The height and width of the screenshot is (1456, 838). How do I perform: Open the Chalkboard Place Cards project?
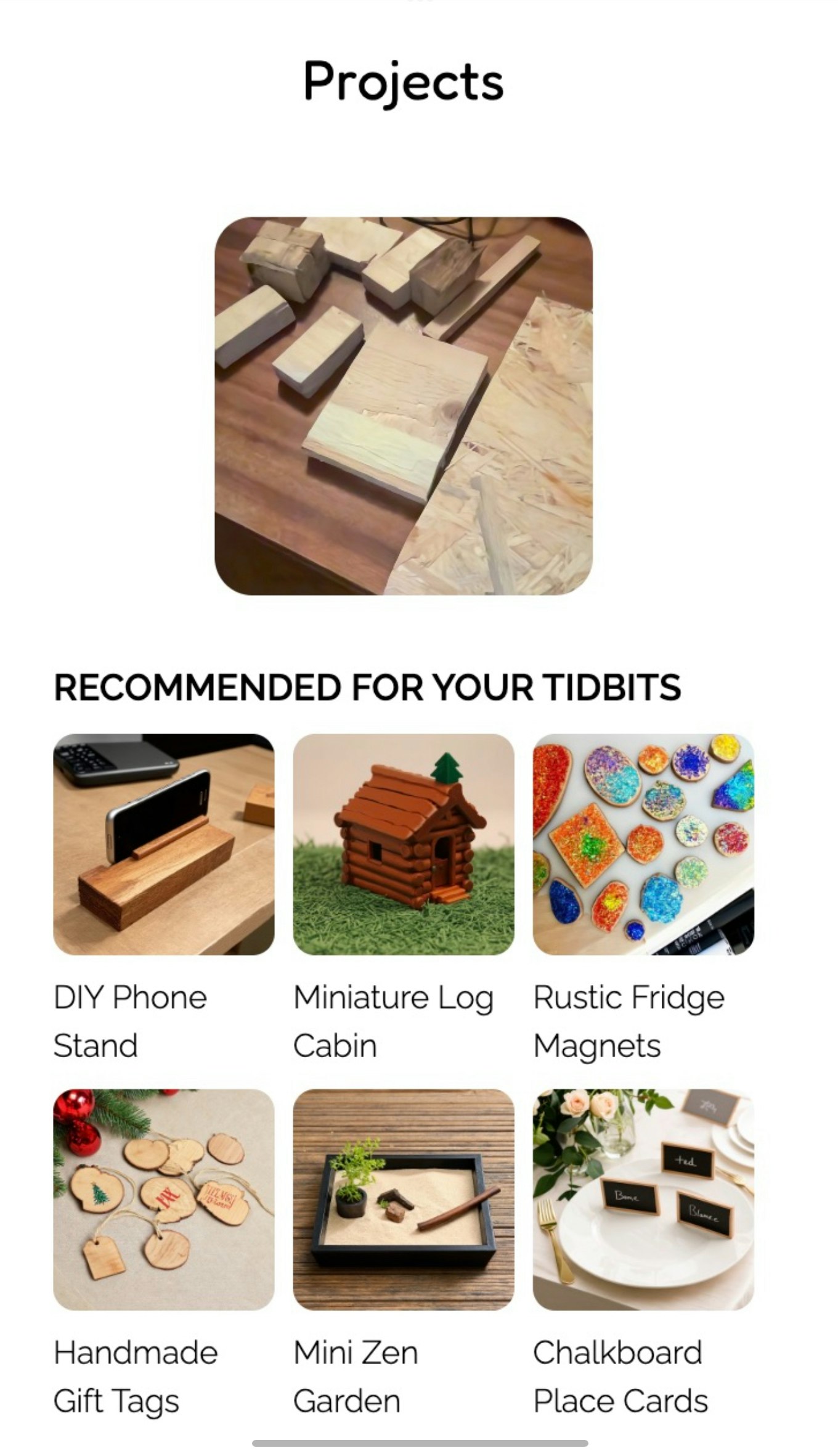click(643, 1199)
